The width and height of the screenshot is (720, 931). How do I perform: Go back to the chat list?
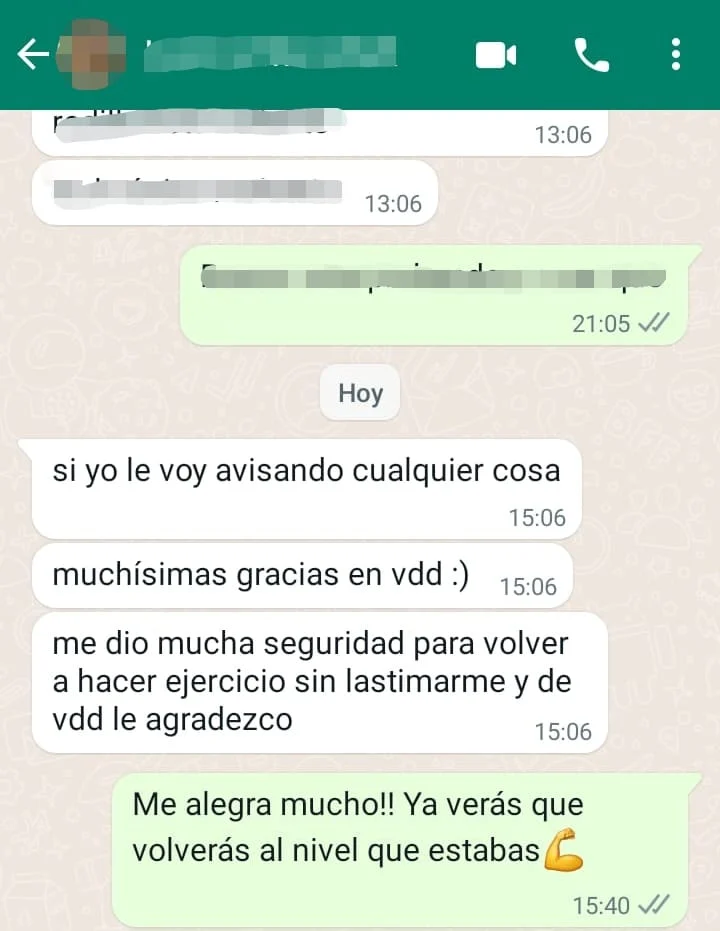point(33,55)
